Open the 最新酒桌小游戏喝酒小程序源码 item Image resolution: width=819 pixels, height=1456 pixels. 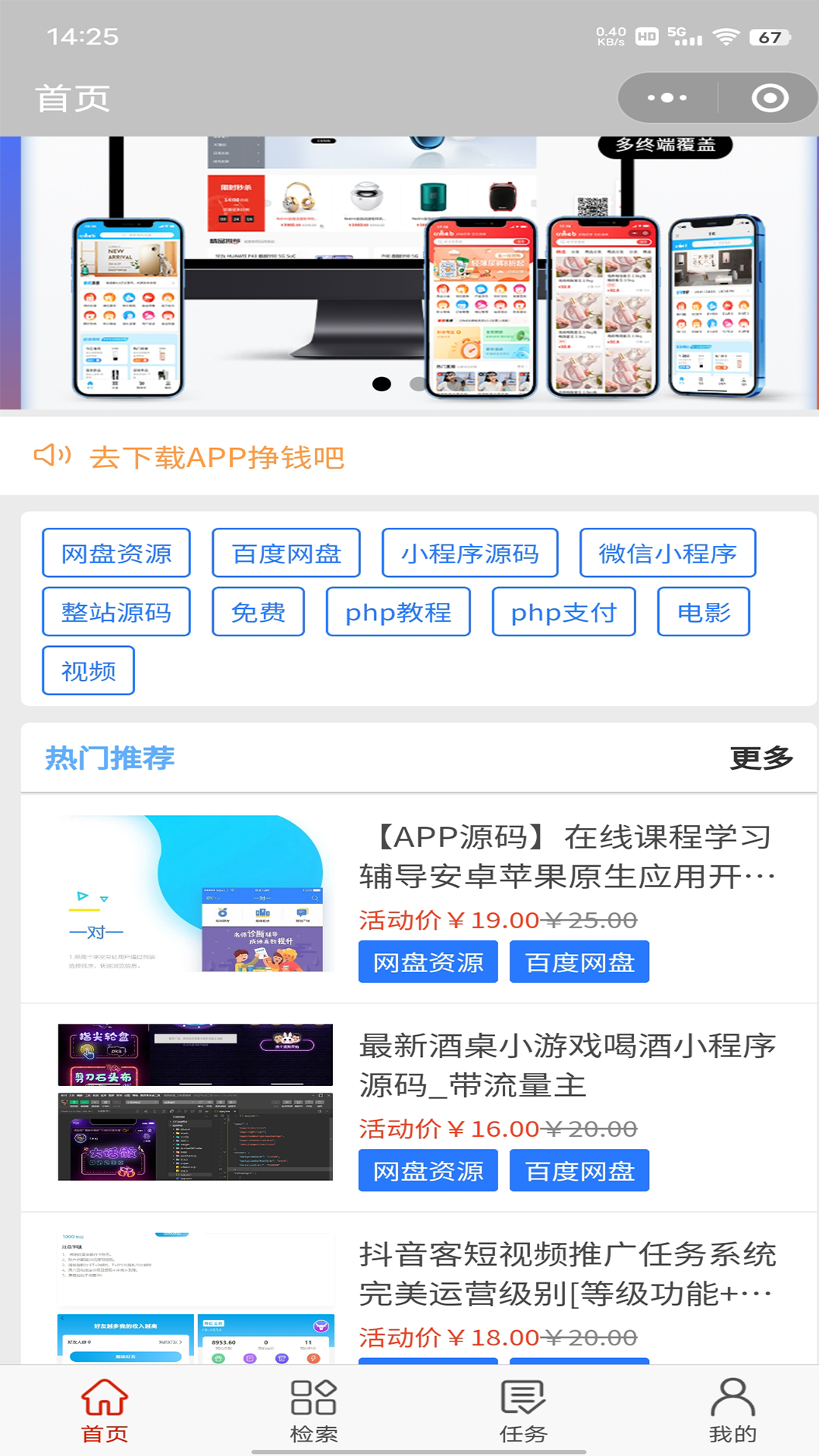pyautogui.click(x=419, y=1108)
